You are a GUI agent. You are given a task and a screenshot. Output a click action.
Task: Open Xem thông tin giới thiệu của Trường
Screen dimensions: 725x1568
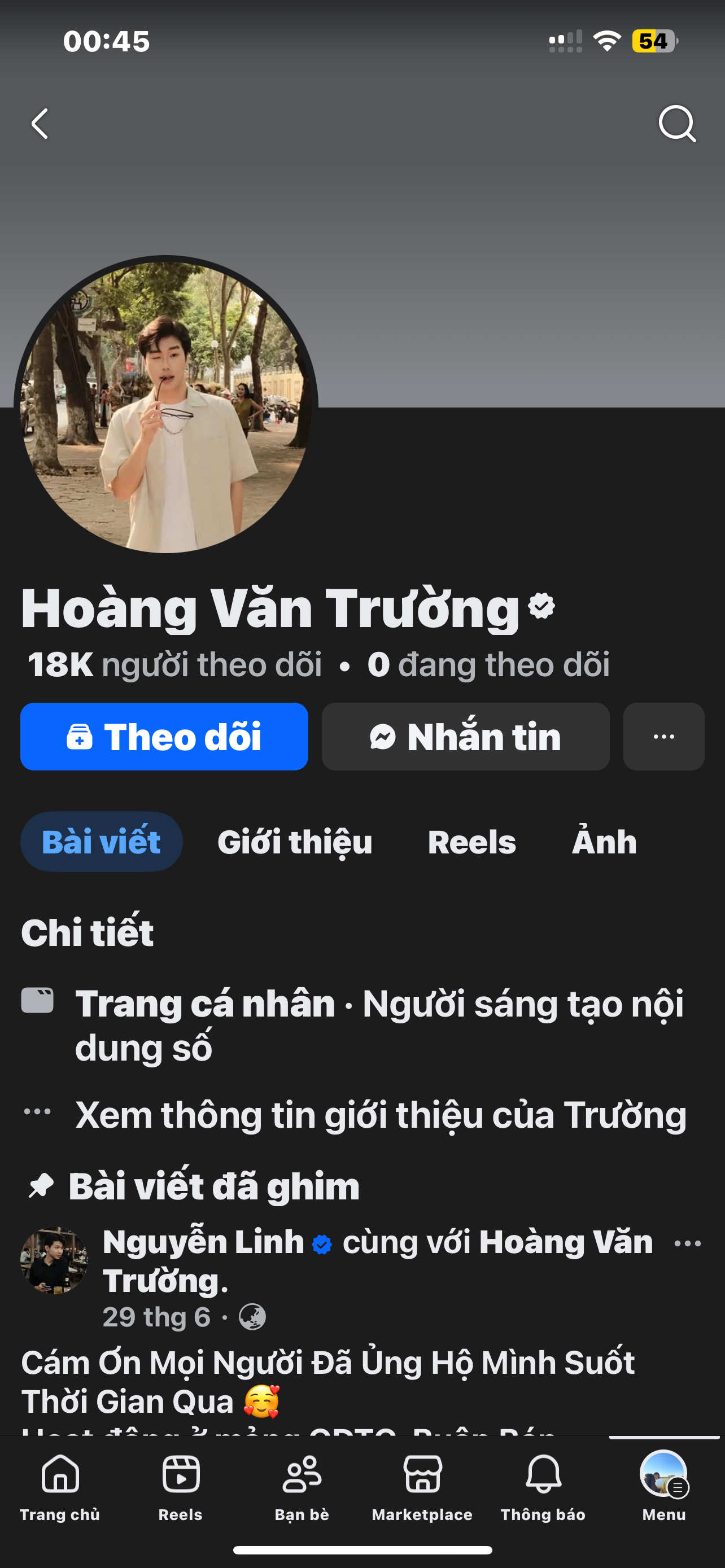click(x=381, y=1115)
